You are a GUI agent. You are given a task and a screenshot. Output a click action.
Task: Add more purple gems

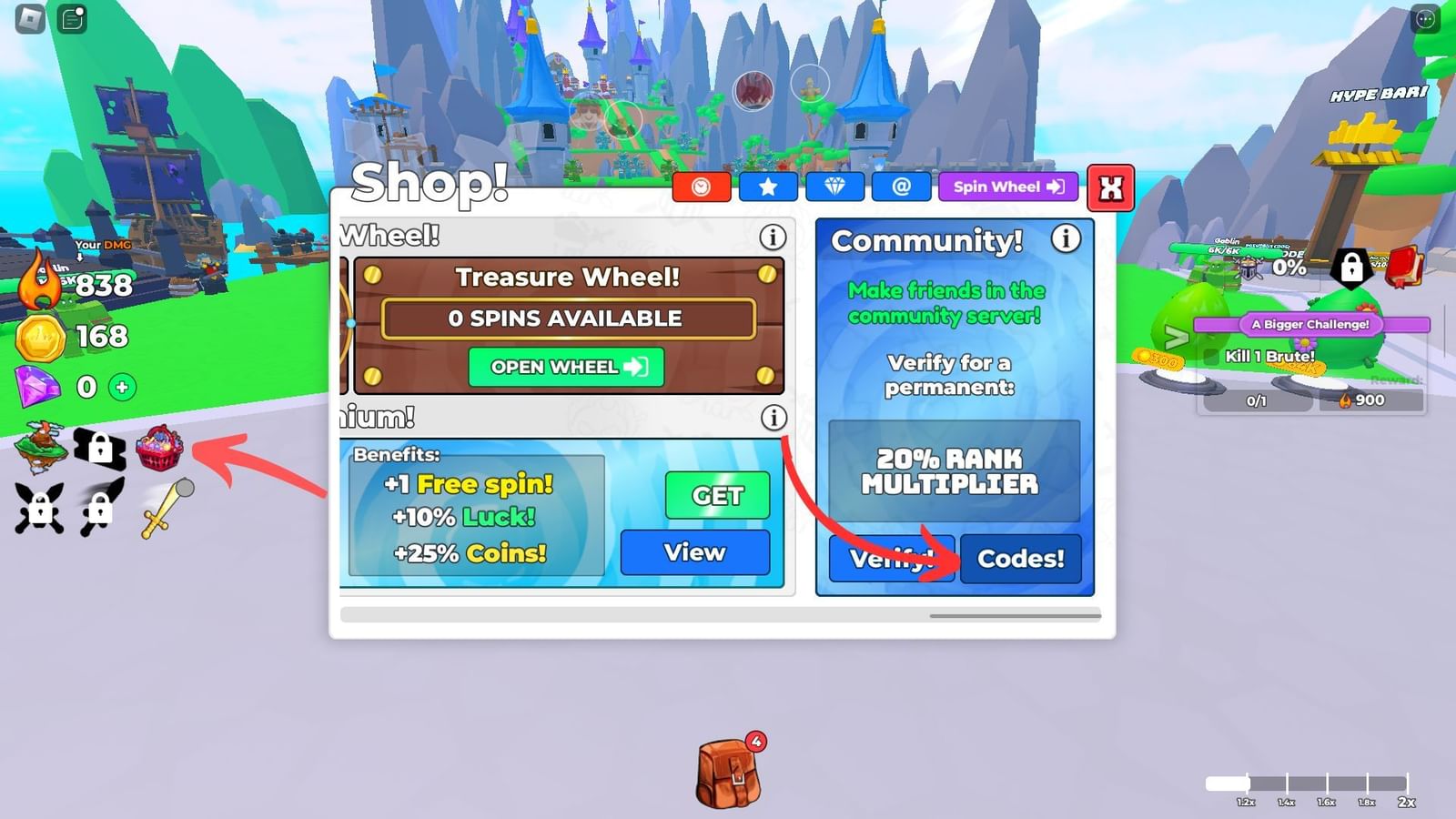122,387
